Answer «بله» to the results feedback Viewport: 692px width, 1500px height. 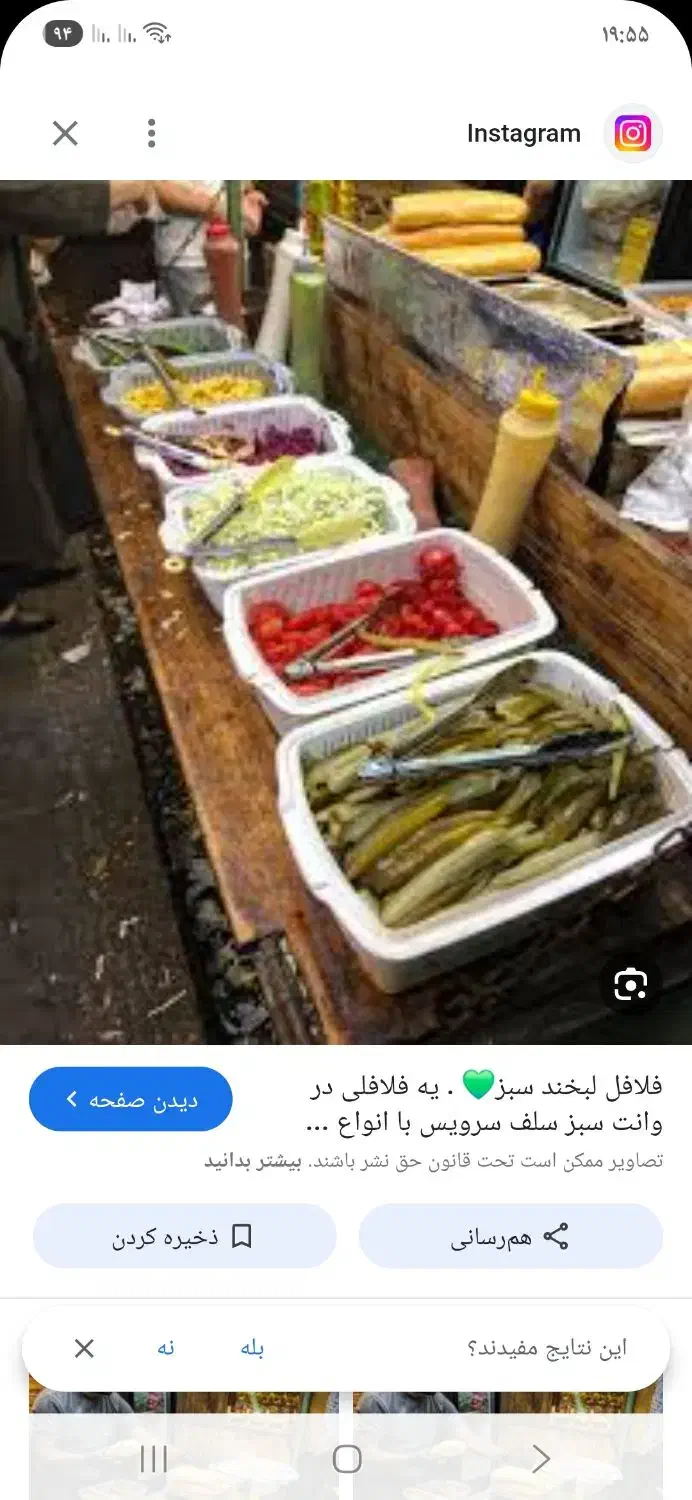252,1348
